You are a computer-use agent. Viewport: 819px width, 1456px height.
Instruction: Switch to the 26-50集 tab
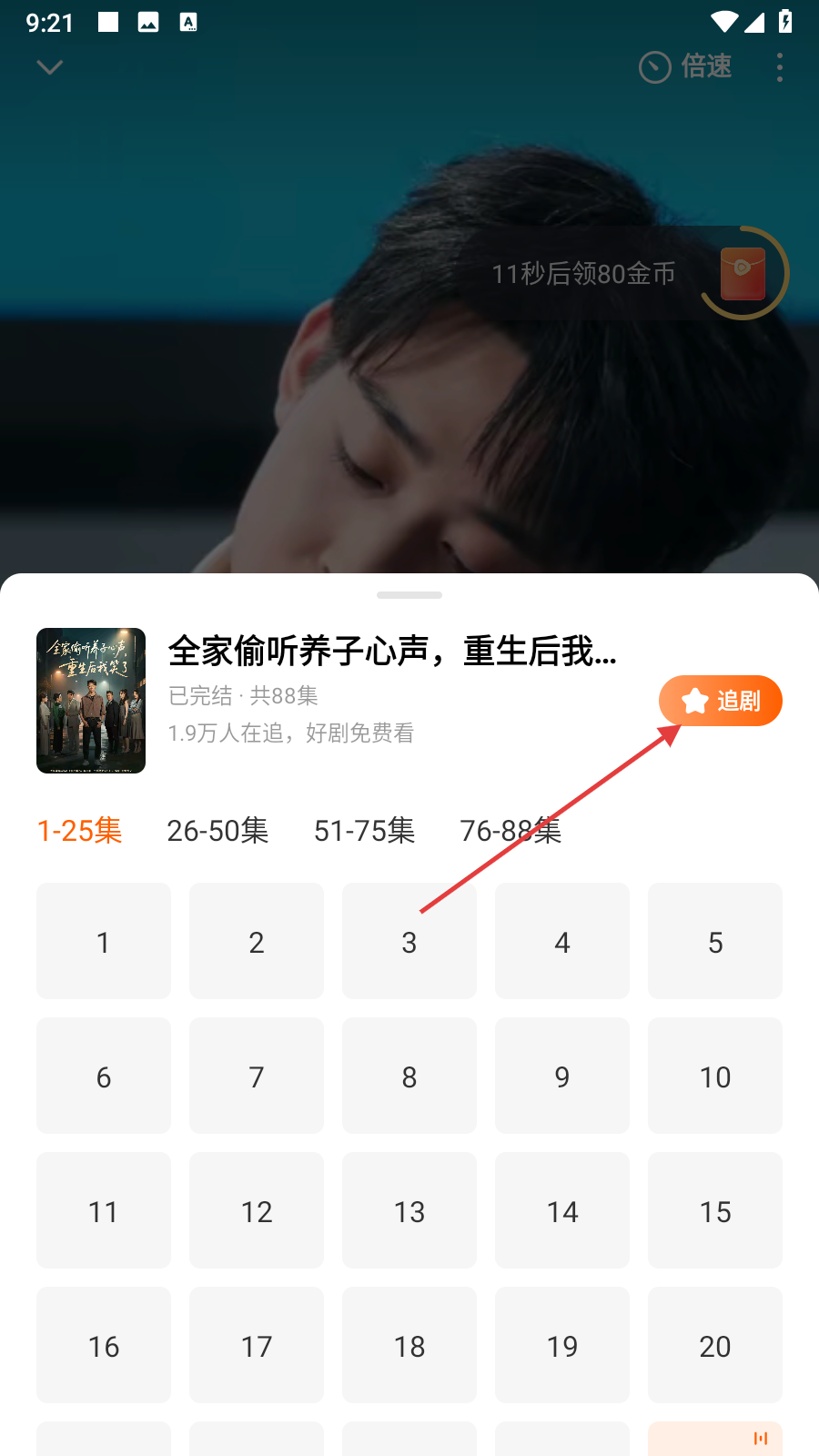click(217, 831)
